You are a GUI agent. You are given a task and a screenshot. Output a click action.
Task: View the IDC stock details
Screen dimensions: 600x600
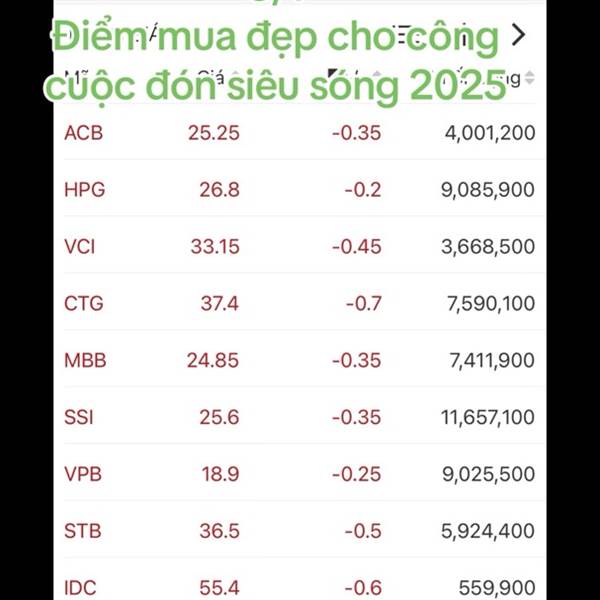point(300,586)
